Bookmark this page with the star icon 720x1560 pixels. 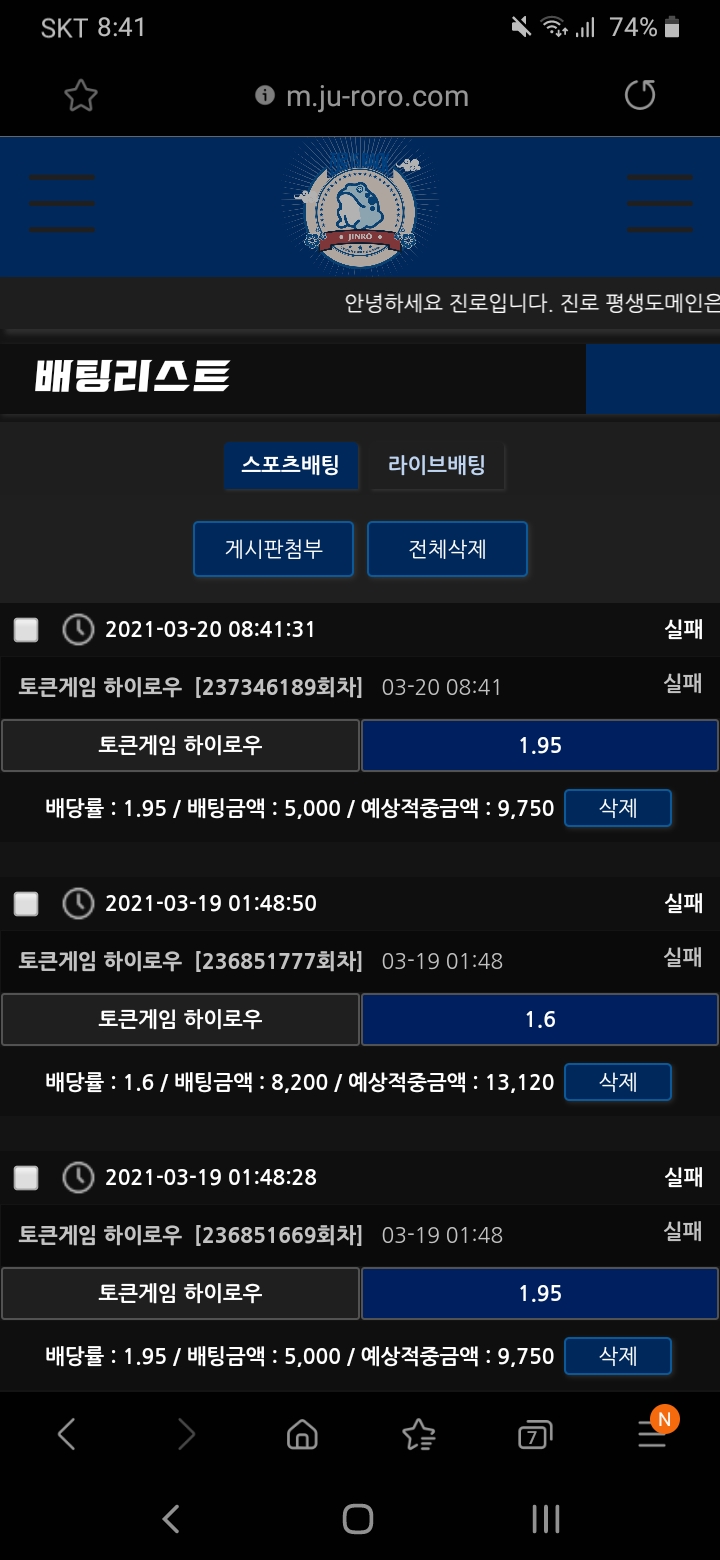(x=80, y=96)
